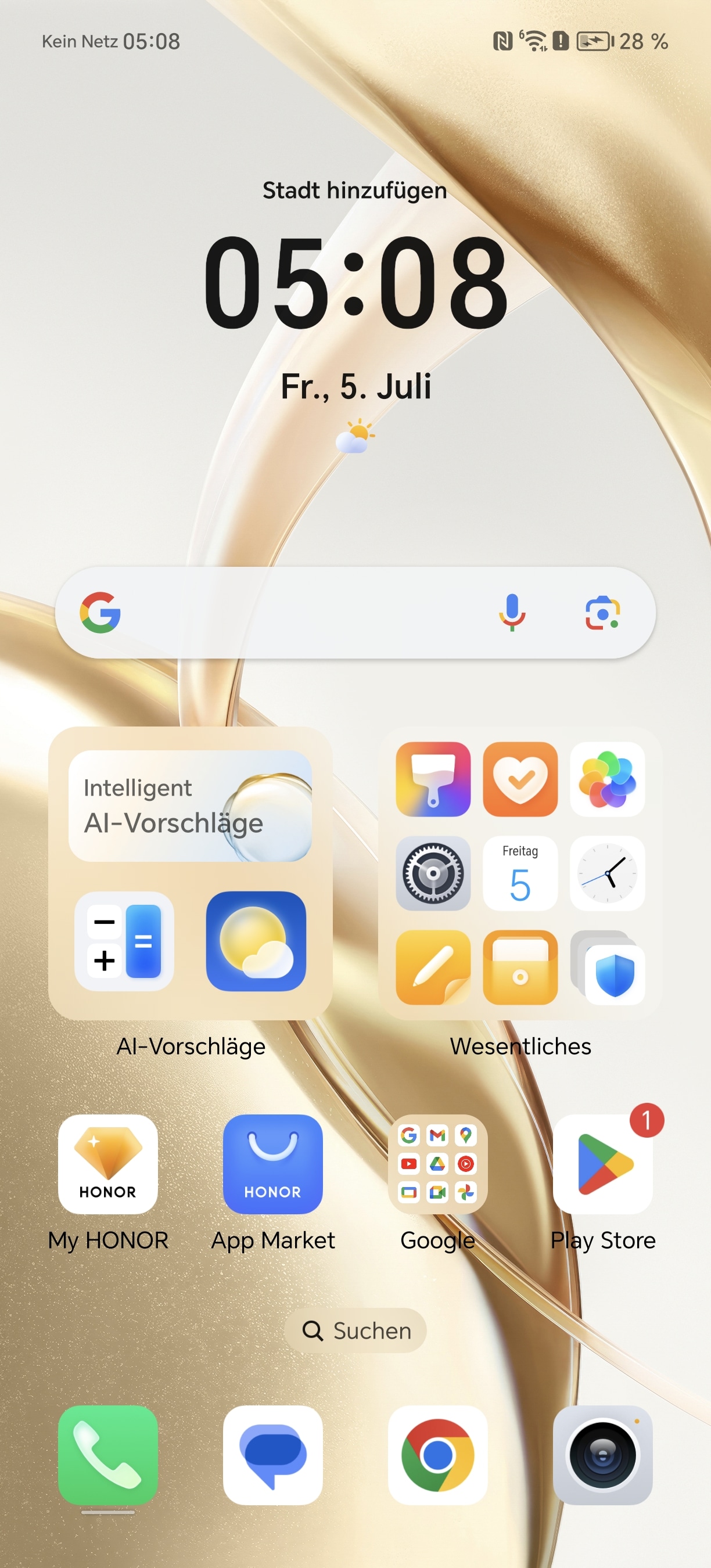The height and width of the screenshot is (1568, 711).
Task: Open the Camera app
Action: [602, 1455]
